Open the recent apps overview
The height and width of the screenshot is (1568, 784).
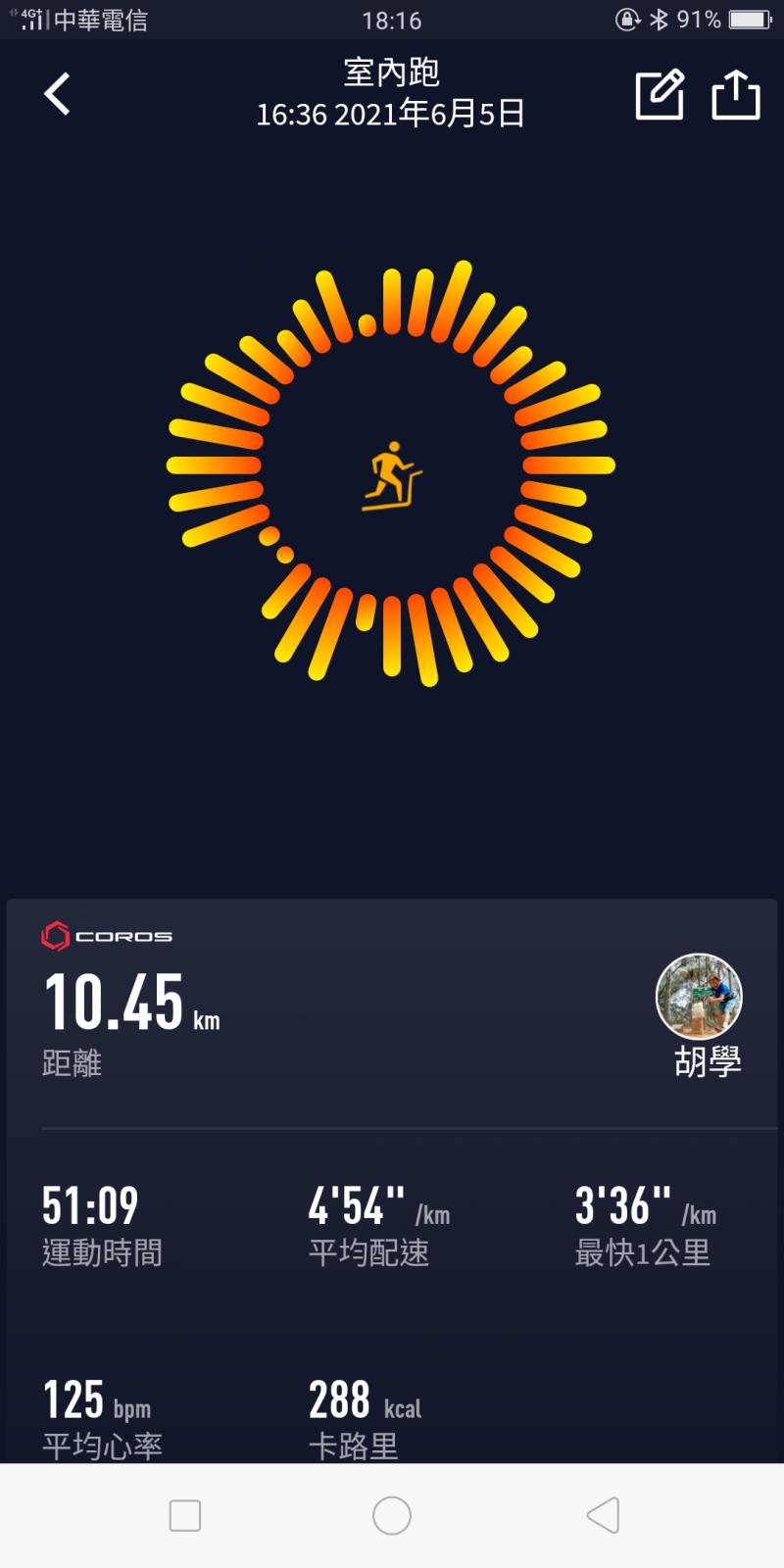coord(185,1515)
